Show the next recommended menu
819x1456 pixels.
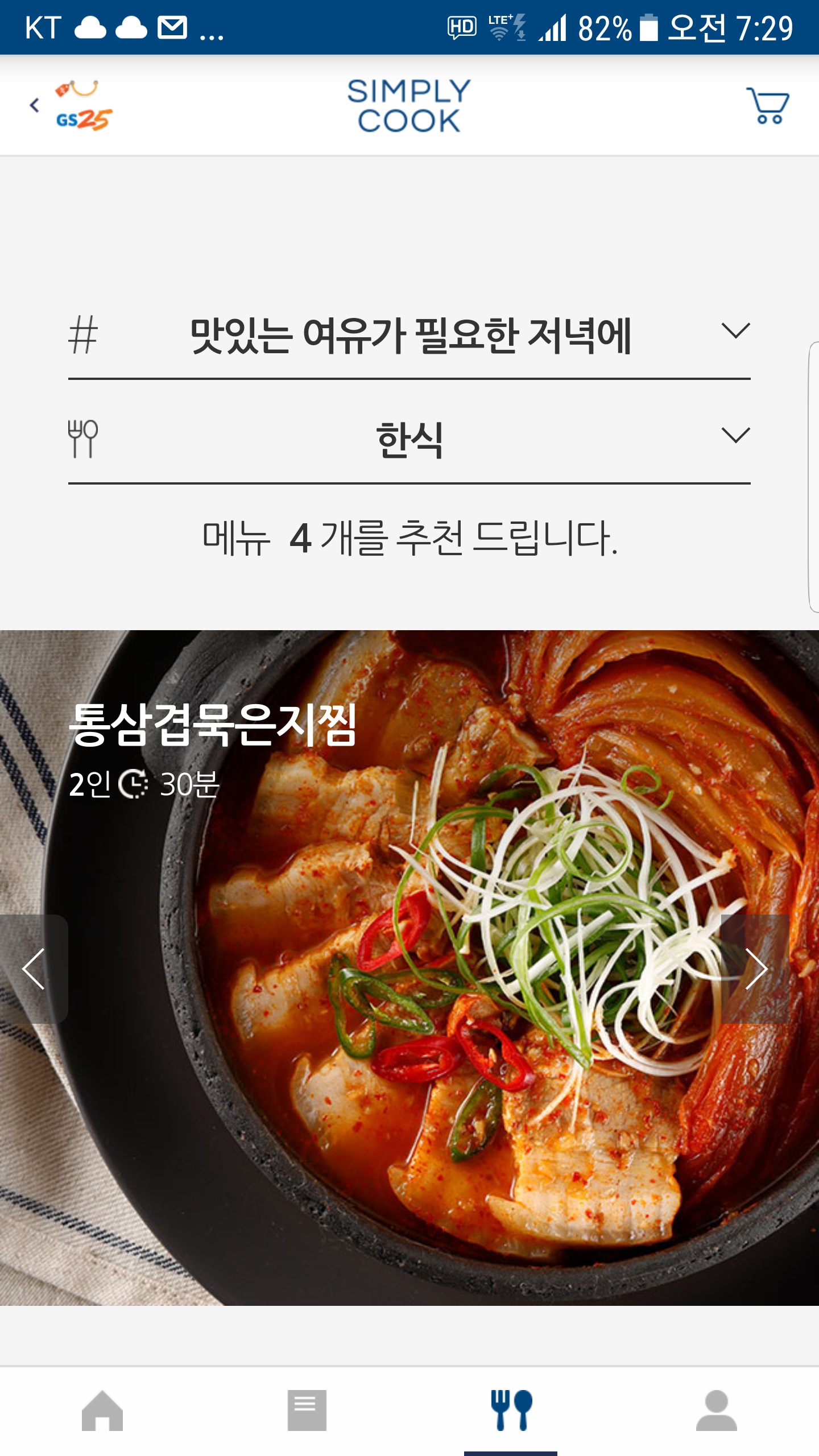[755, 969]
